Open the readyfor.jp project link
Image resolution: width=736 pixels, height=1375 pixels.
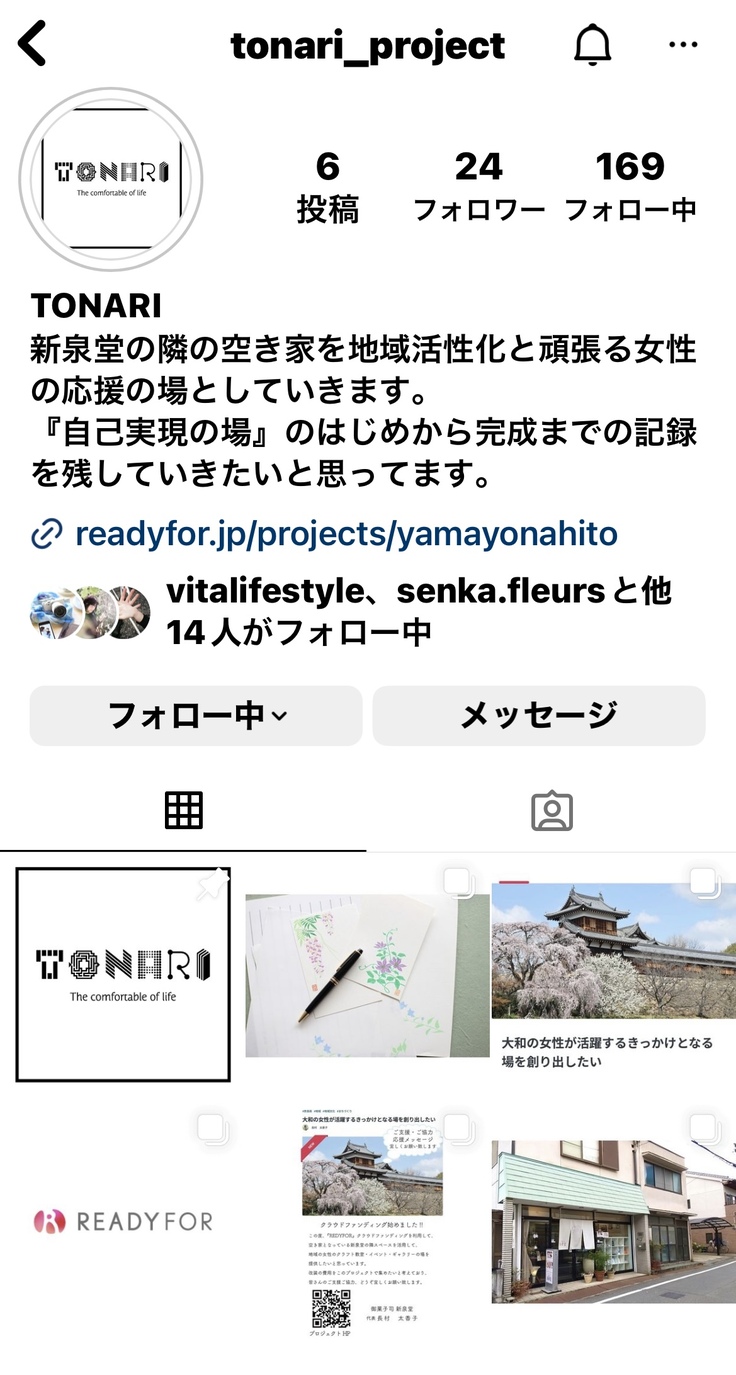click(345, 534)
